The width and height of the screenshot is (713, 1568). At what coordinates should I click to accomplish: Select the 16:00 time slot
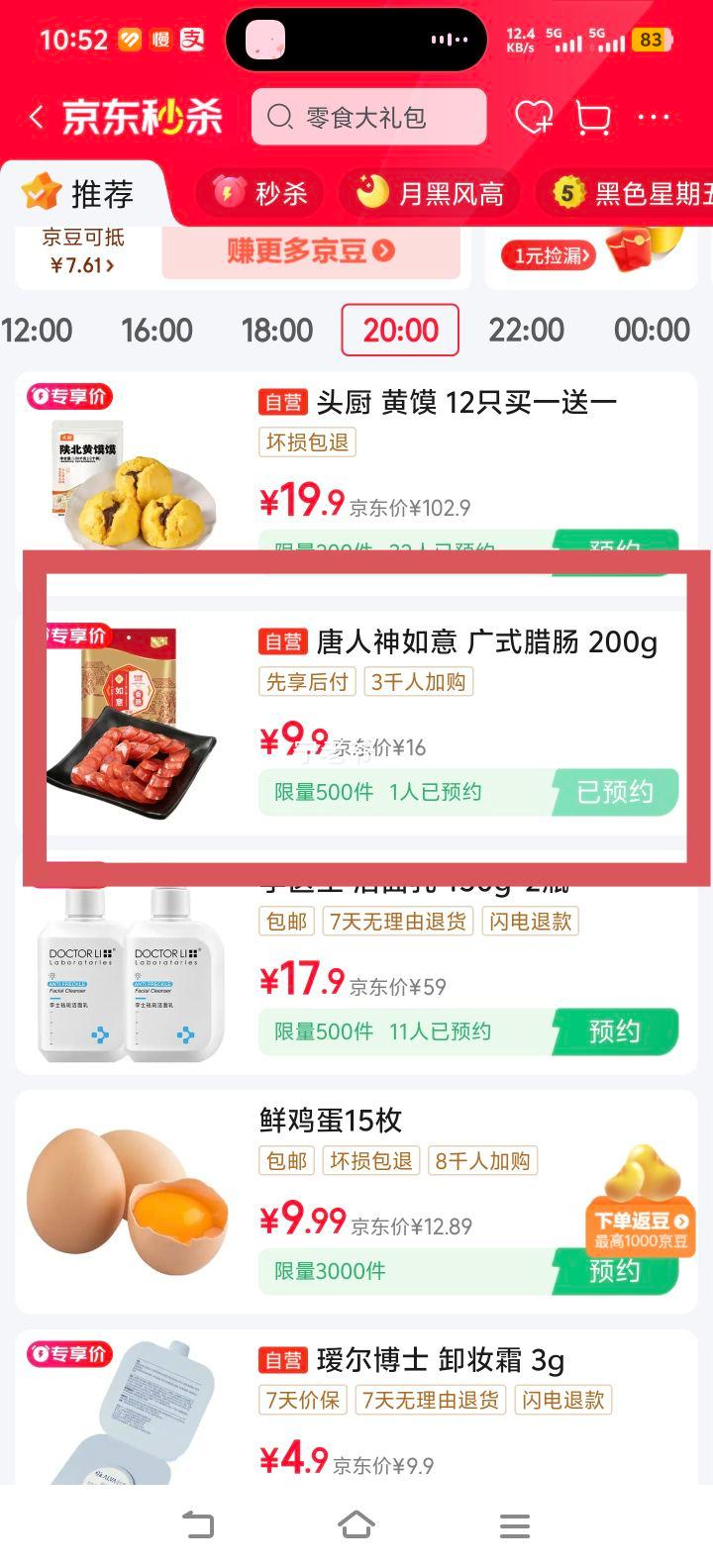coord(158,330)
